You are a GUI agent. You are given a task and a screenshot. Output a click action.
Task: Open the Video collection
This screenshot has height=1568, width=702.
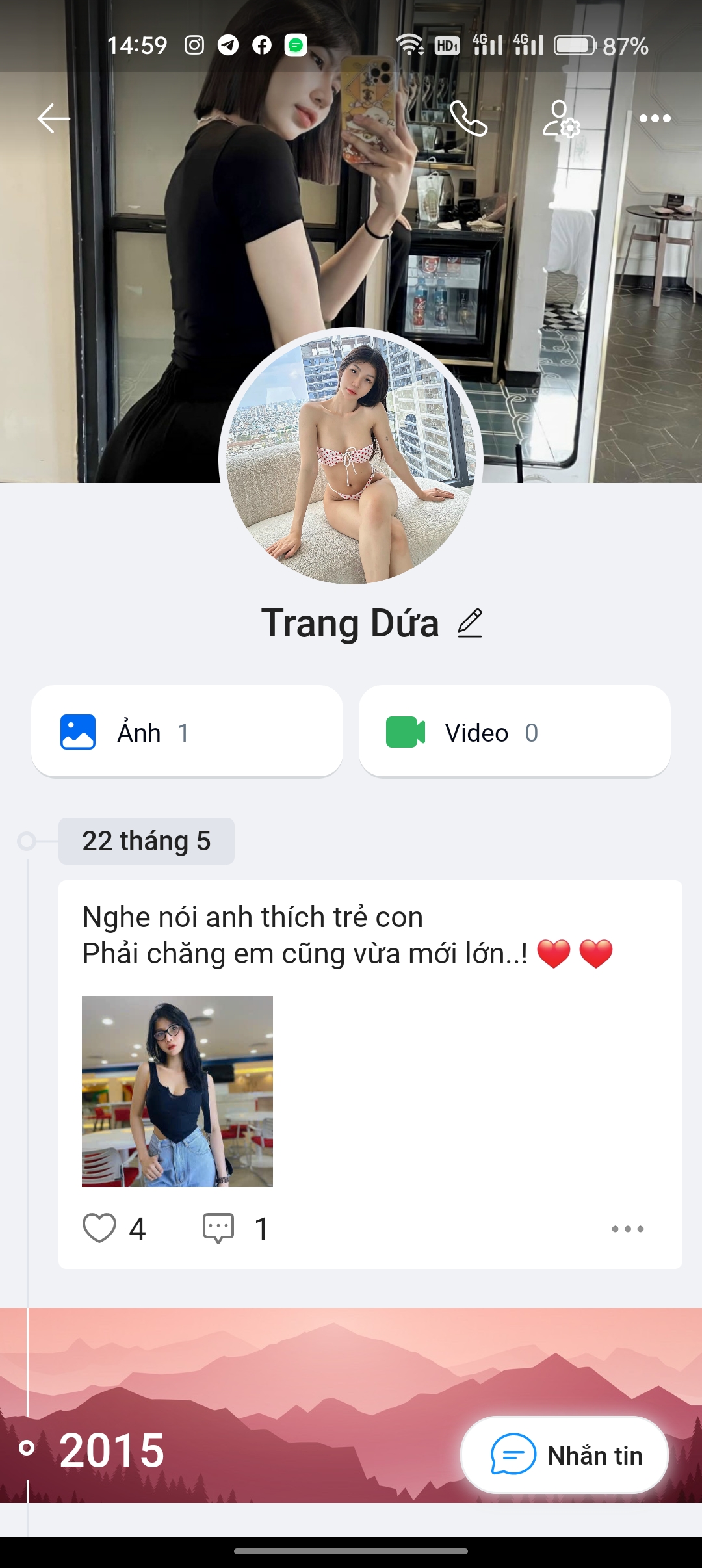click(x=514, y=732)
